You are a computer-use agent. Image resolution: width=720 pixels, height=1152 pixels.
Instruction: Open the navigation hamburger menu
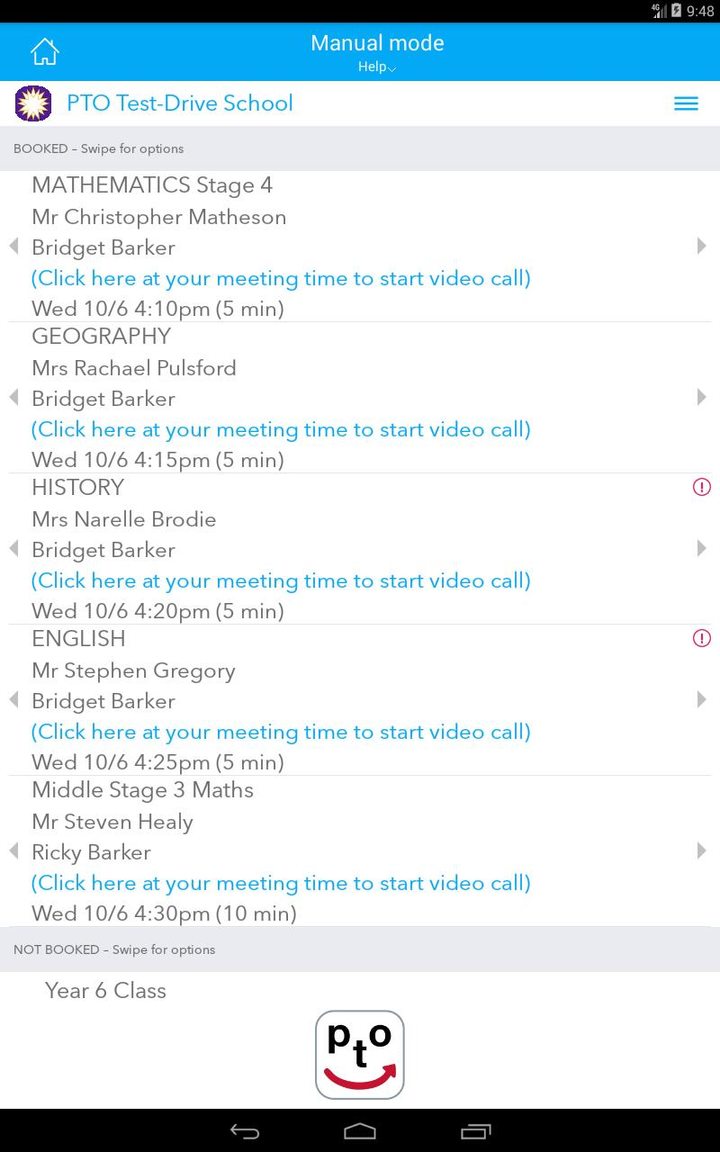coord(686,103)
